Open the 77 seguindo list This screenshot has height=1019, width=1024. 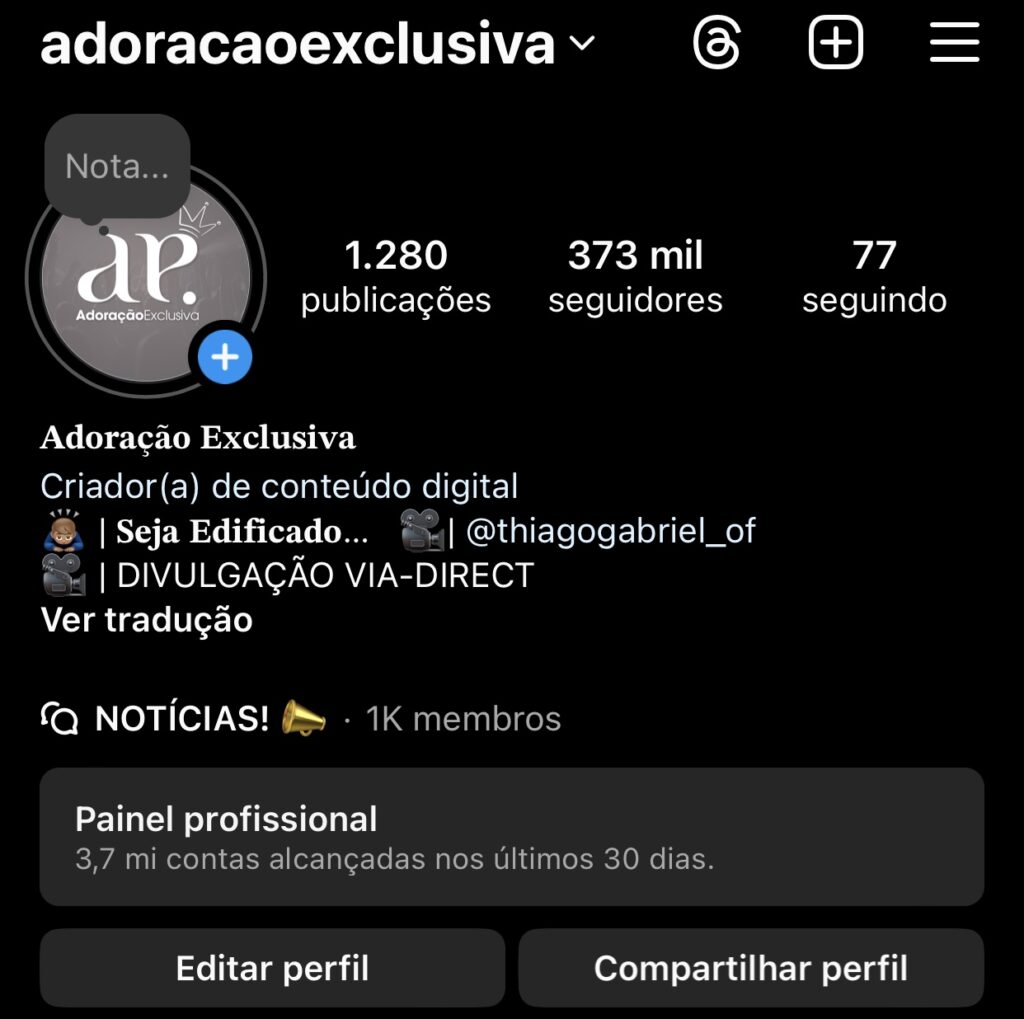(x=874, y=276)
